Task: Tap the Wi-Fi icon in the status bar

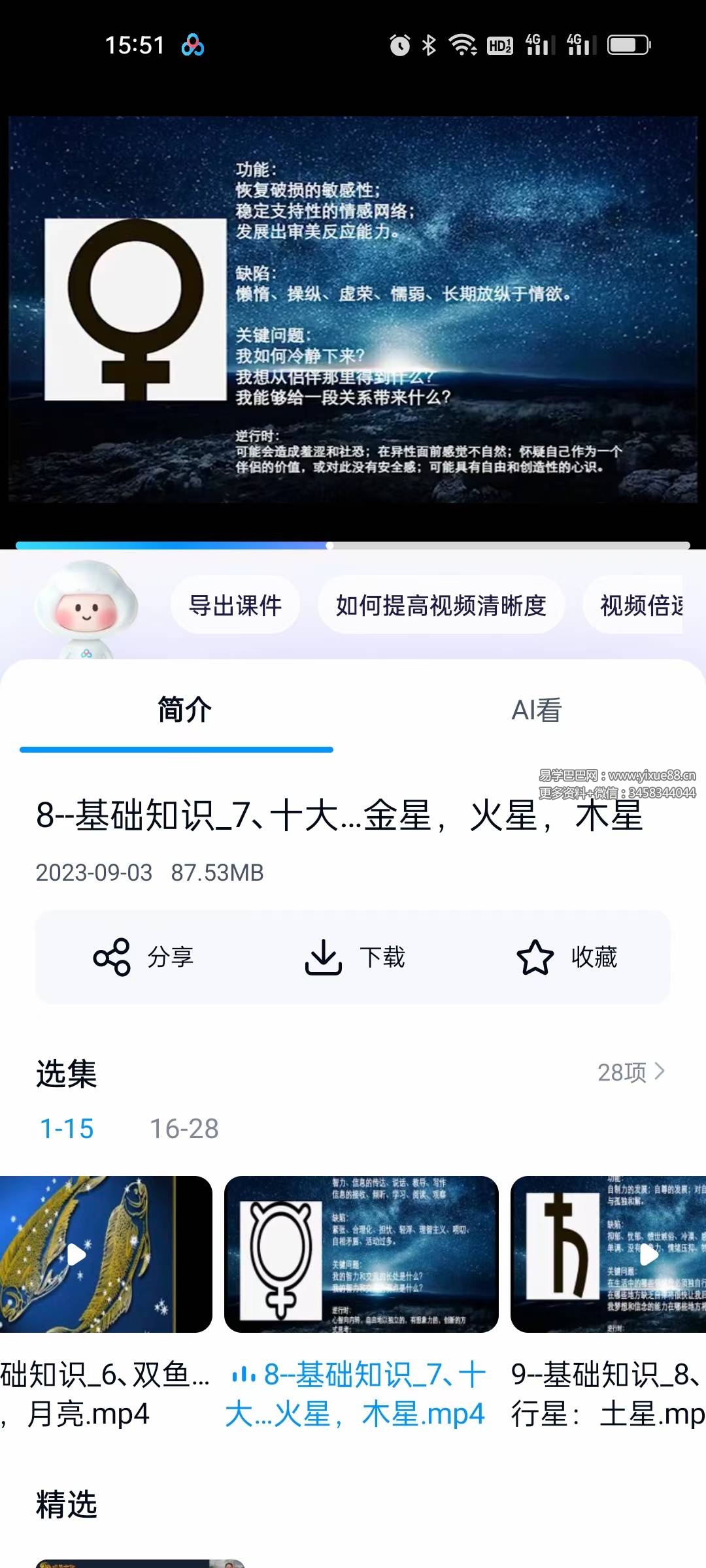Action: [x=462, y=44]
